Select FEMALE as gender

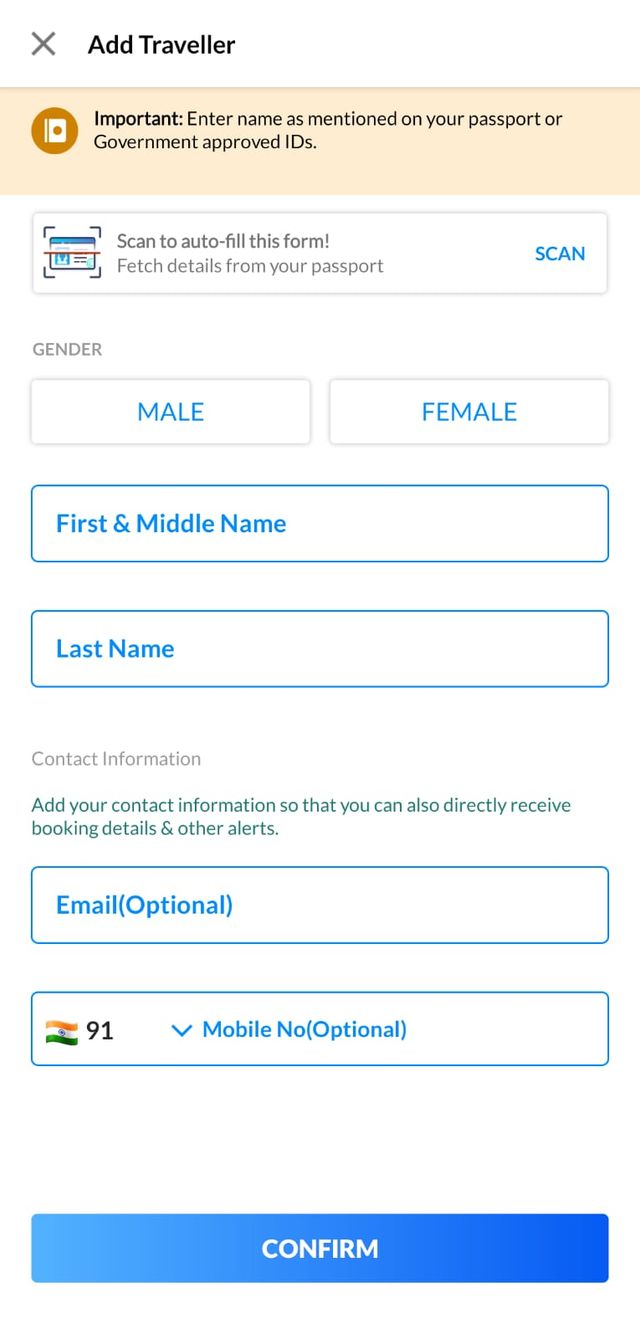tap(469, 412)
